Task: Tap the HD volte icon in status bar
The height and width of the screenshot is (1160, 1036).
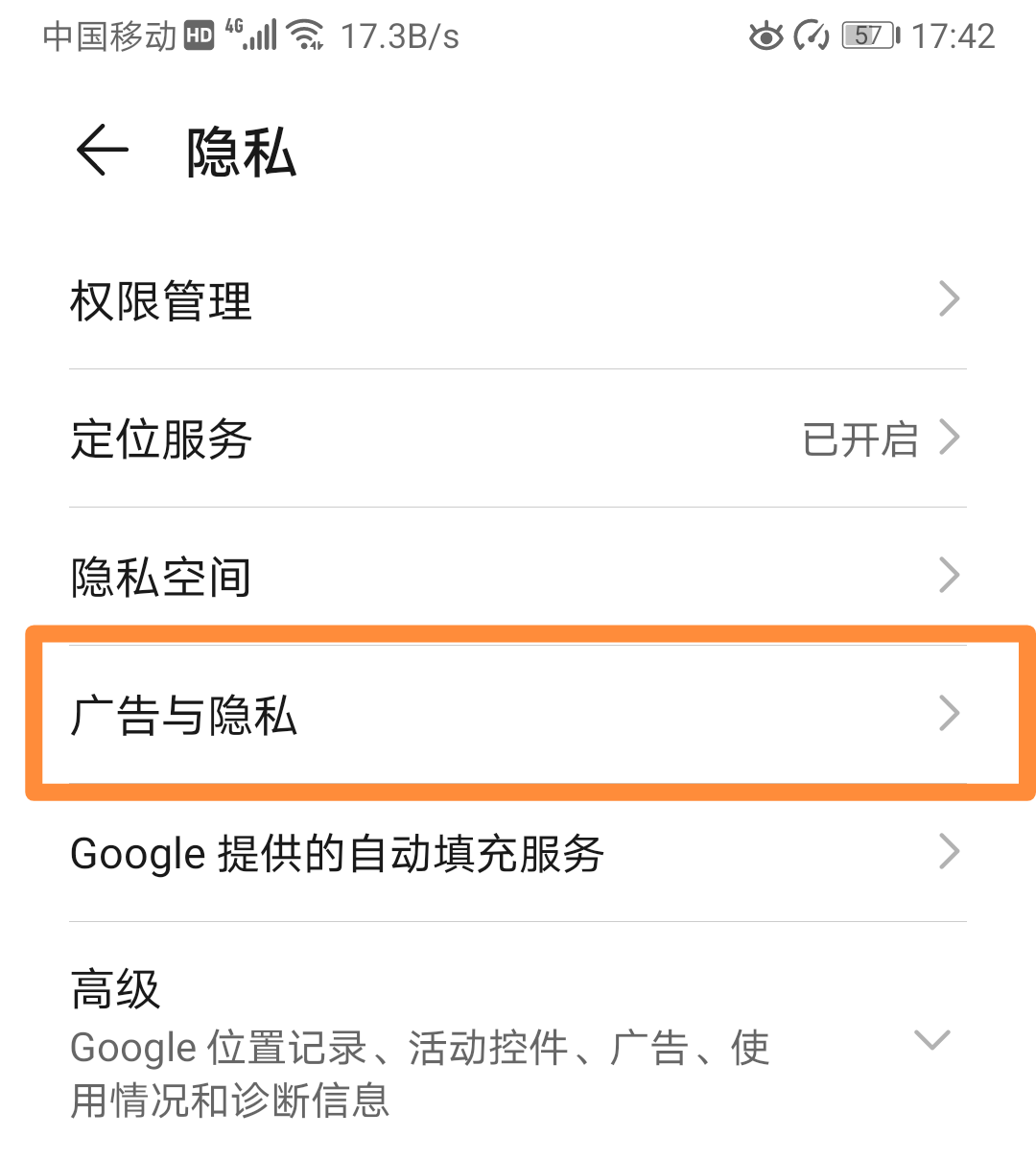Action: point(199,34)
